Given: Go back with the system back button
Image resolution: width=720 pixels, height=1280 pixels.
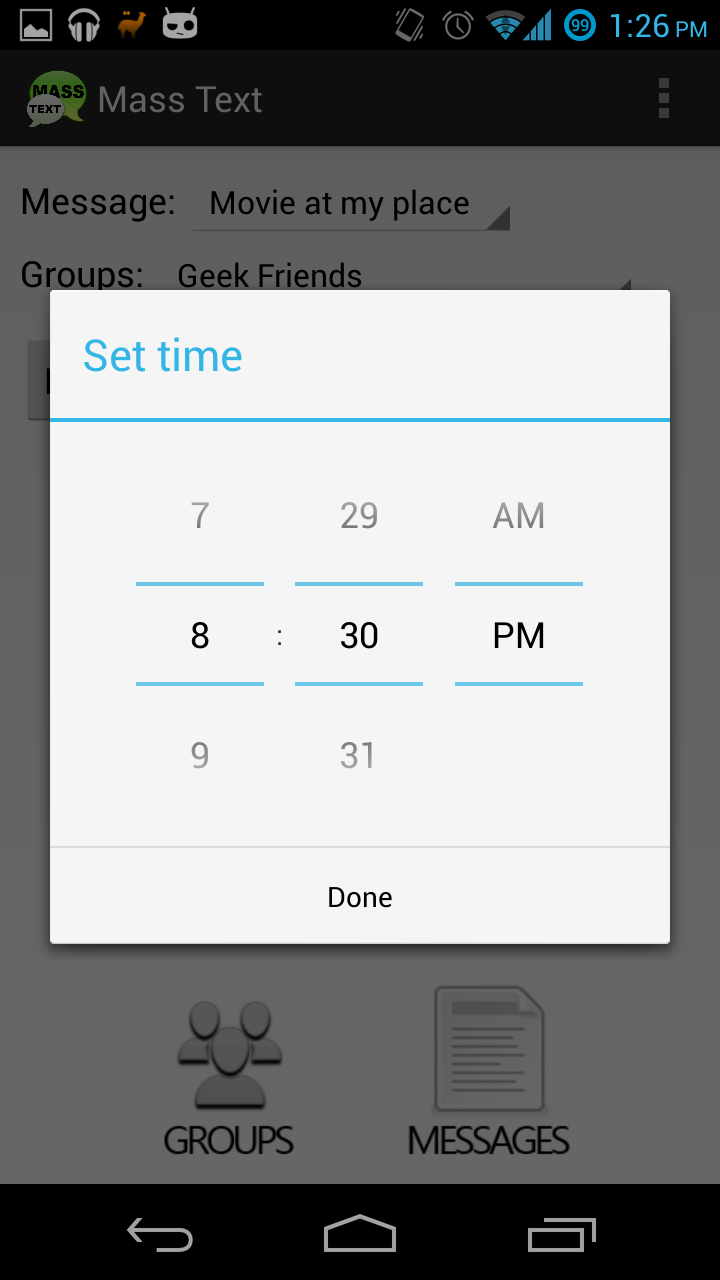Looking at the screenshot, I should click(x=160, y=1235).
